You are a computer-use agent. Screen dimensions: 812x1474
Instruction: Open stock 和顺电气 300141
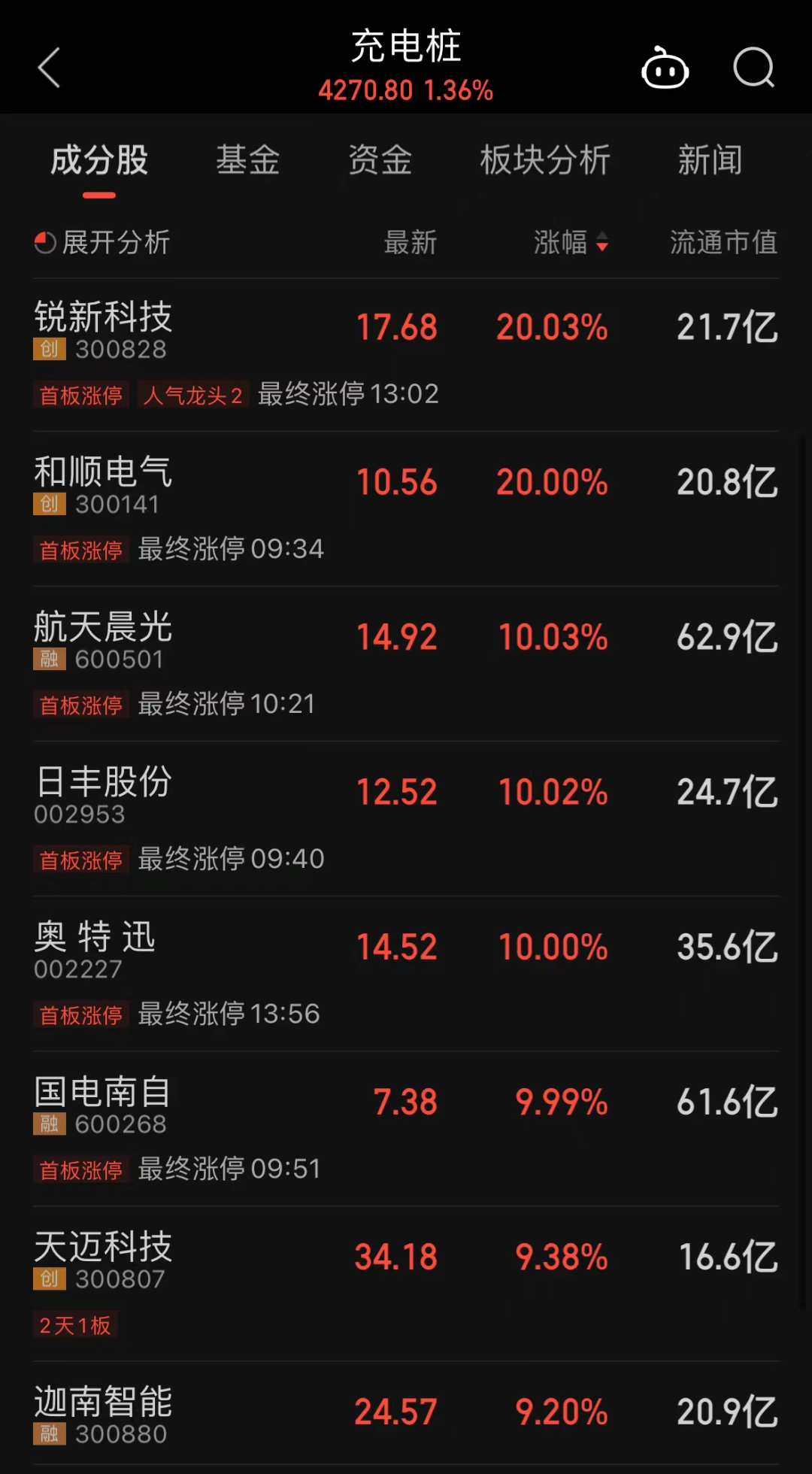[x=104, y=484]
